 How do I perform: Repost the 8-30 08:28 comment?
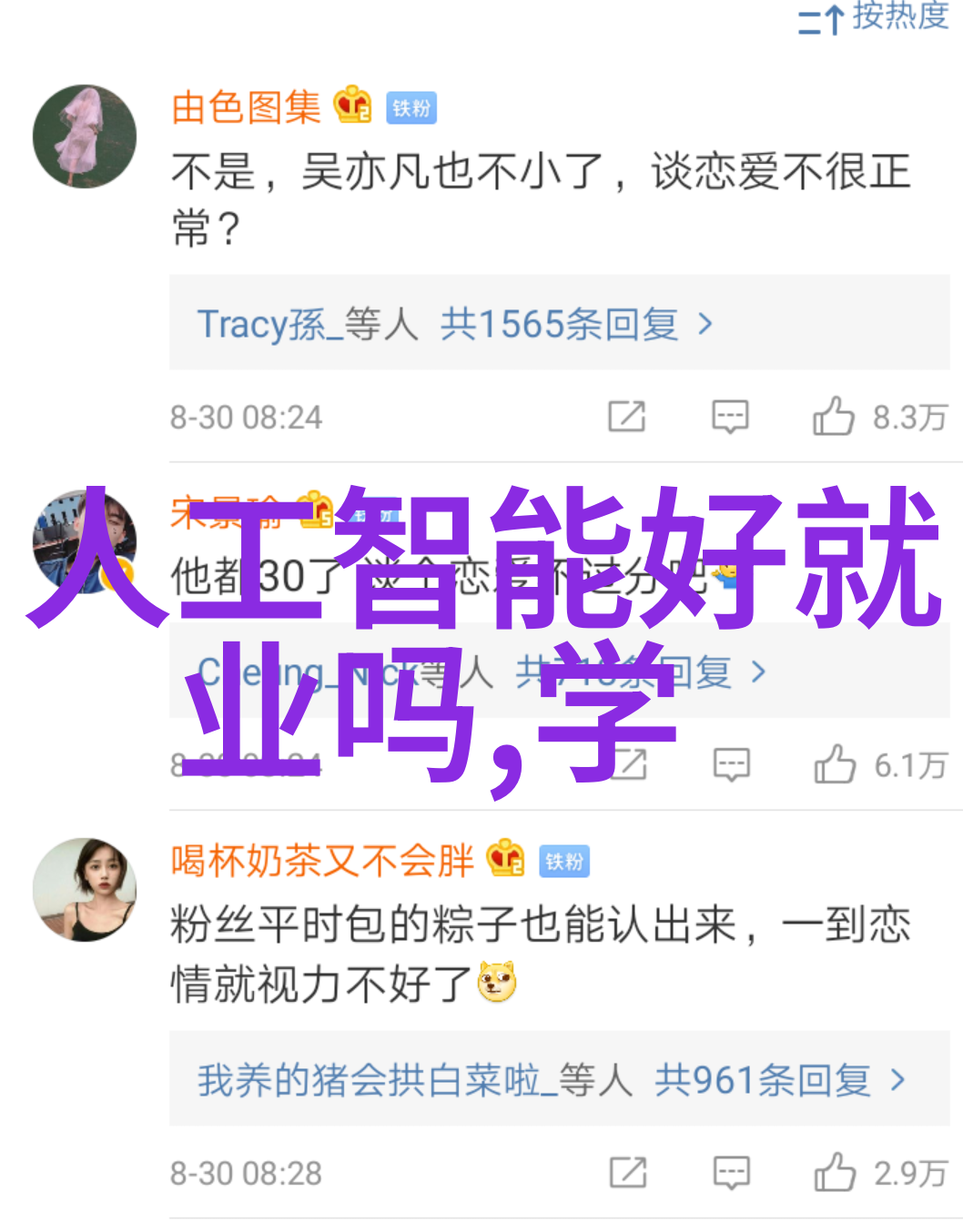pyautogui.click(x=628, y=1173)
